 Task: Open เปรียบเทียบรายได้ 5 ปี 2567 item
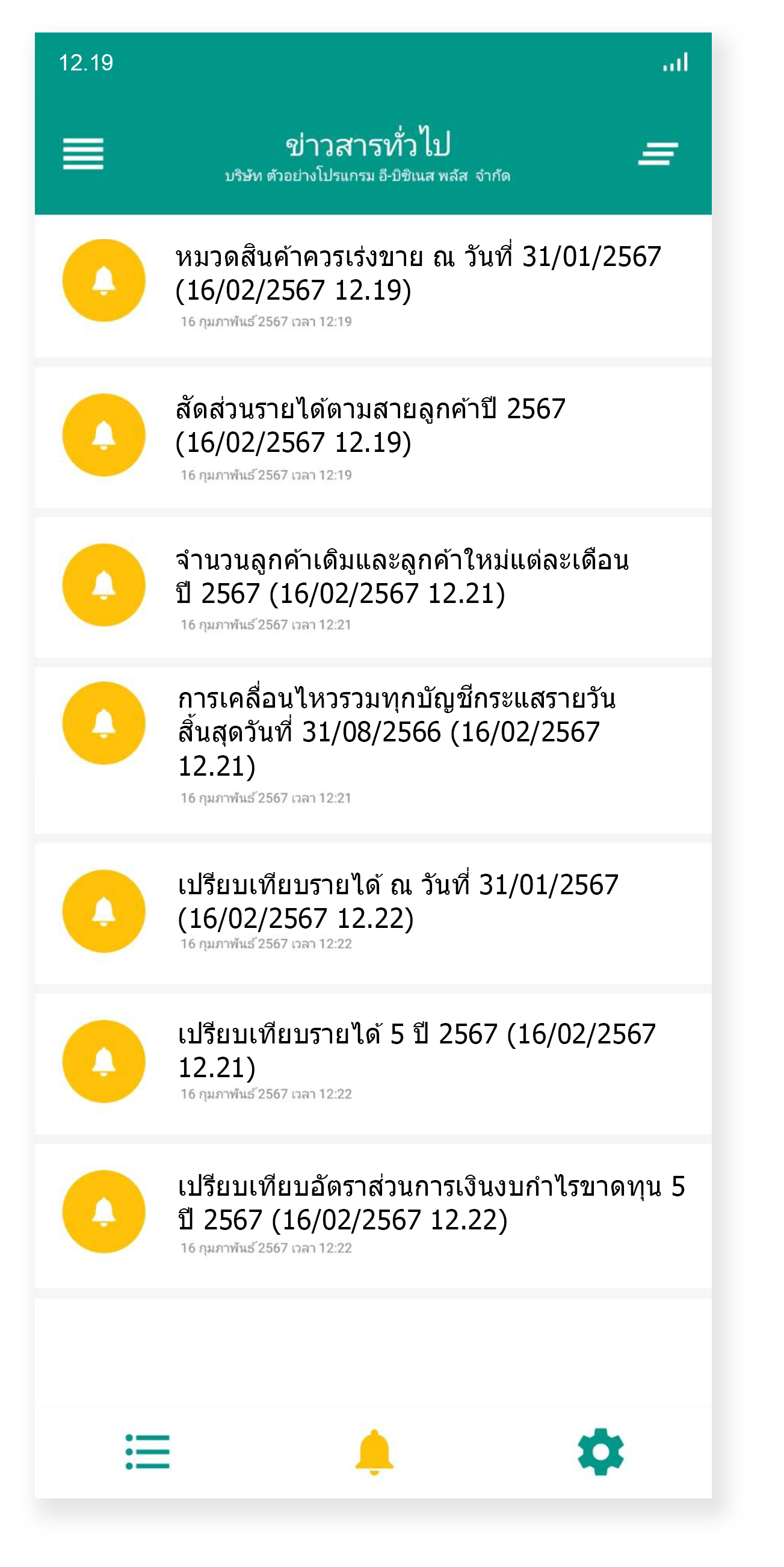(373, 1064)
